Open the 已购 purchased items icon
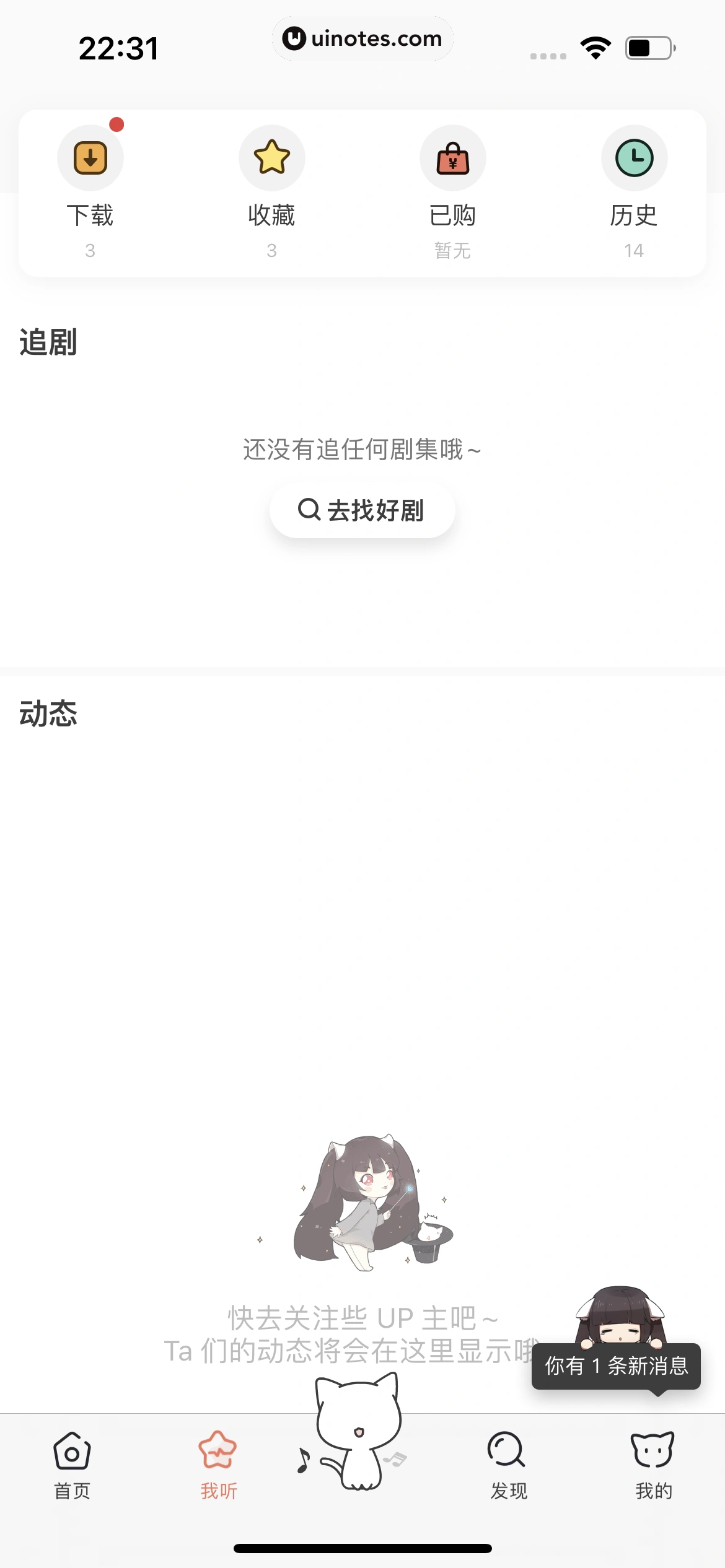Viewport: 725px width, 1568px height. (x=452, y=158)
